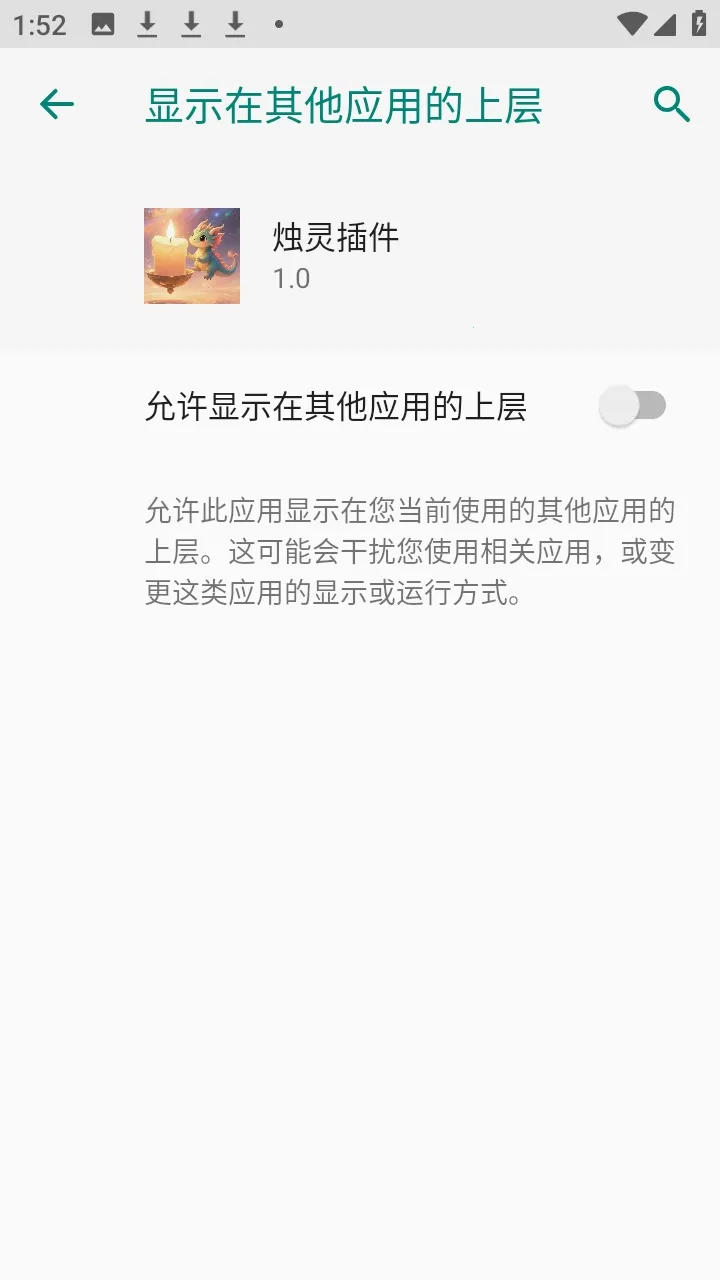The image size is (720, 1280).
Task: Tap the app info row for 烛灵插件
Action: [360, 255]
